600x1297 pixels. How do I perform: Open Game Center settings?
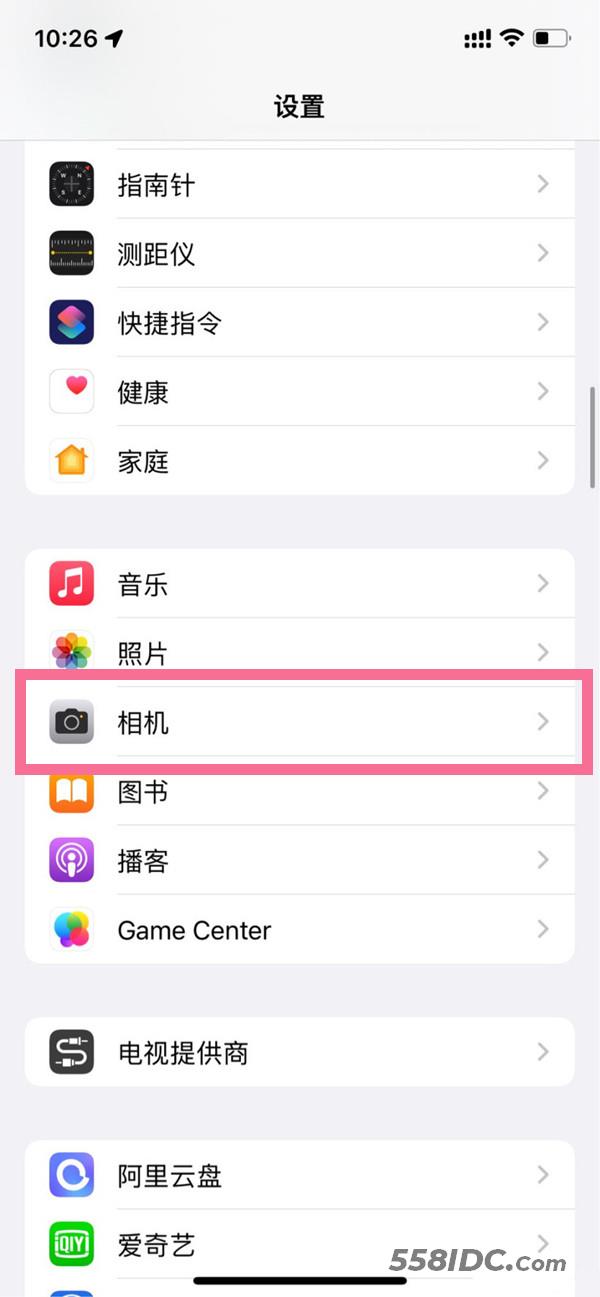pos(300,930)
